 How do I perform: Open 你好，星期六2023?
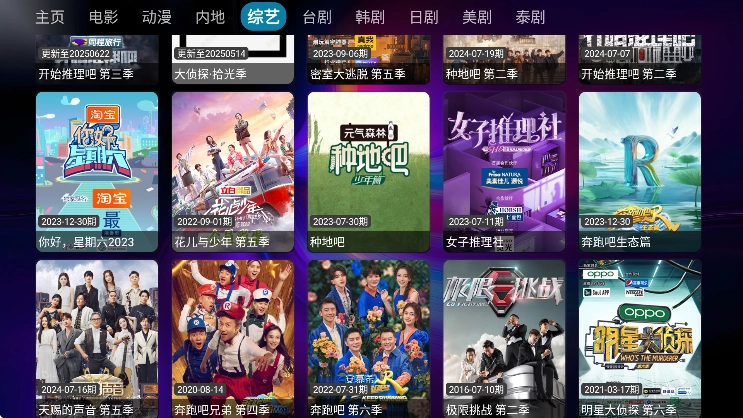click(97, 171)
